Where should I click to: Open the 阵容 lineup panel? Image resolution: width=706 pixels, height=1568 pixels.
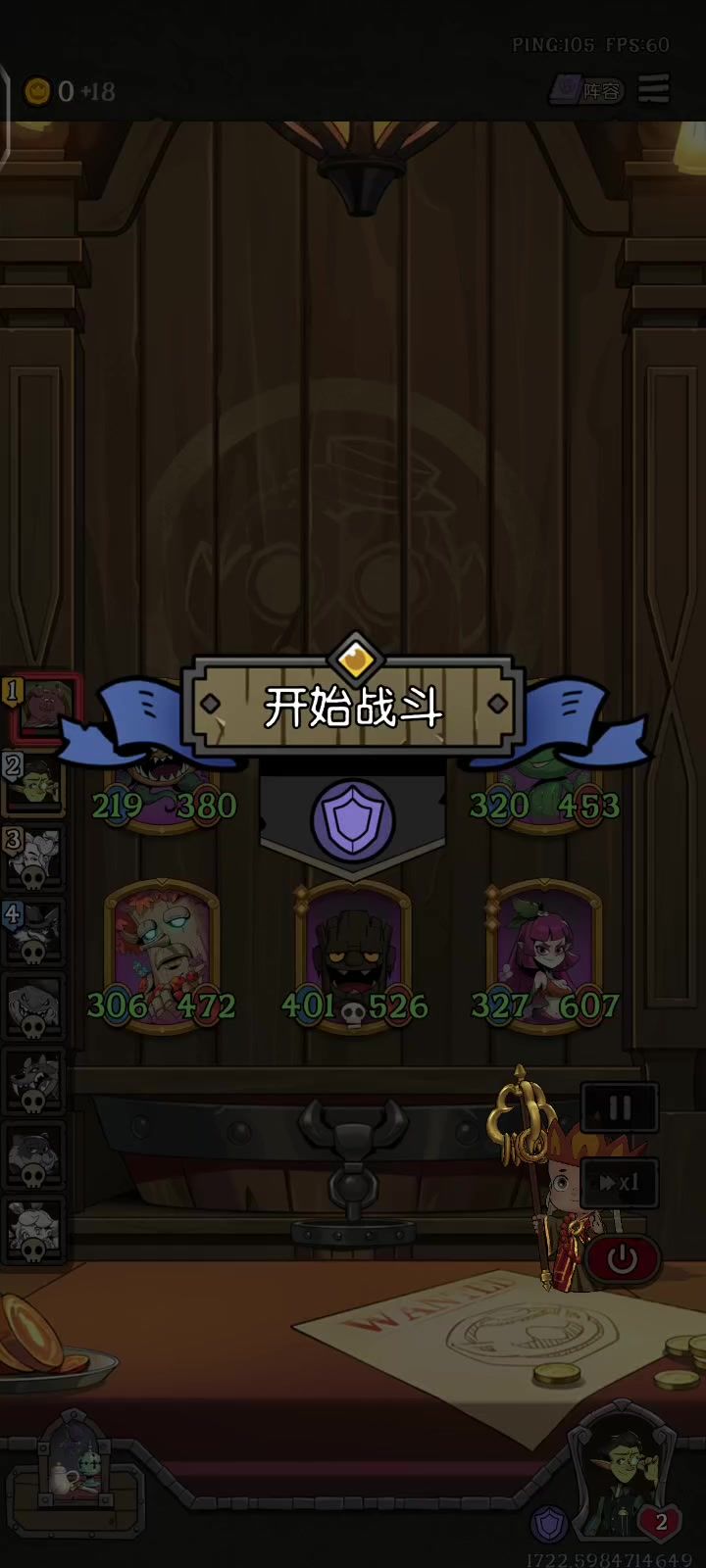click(587, 90)
